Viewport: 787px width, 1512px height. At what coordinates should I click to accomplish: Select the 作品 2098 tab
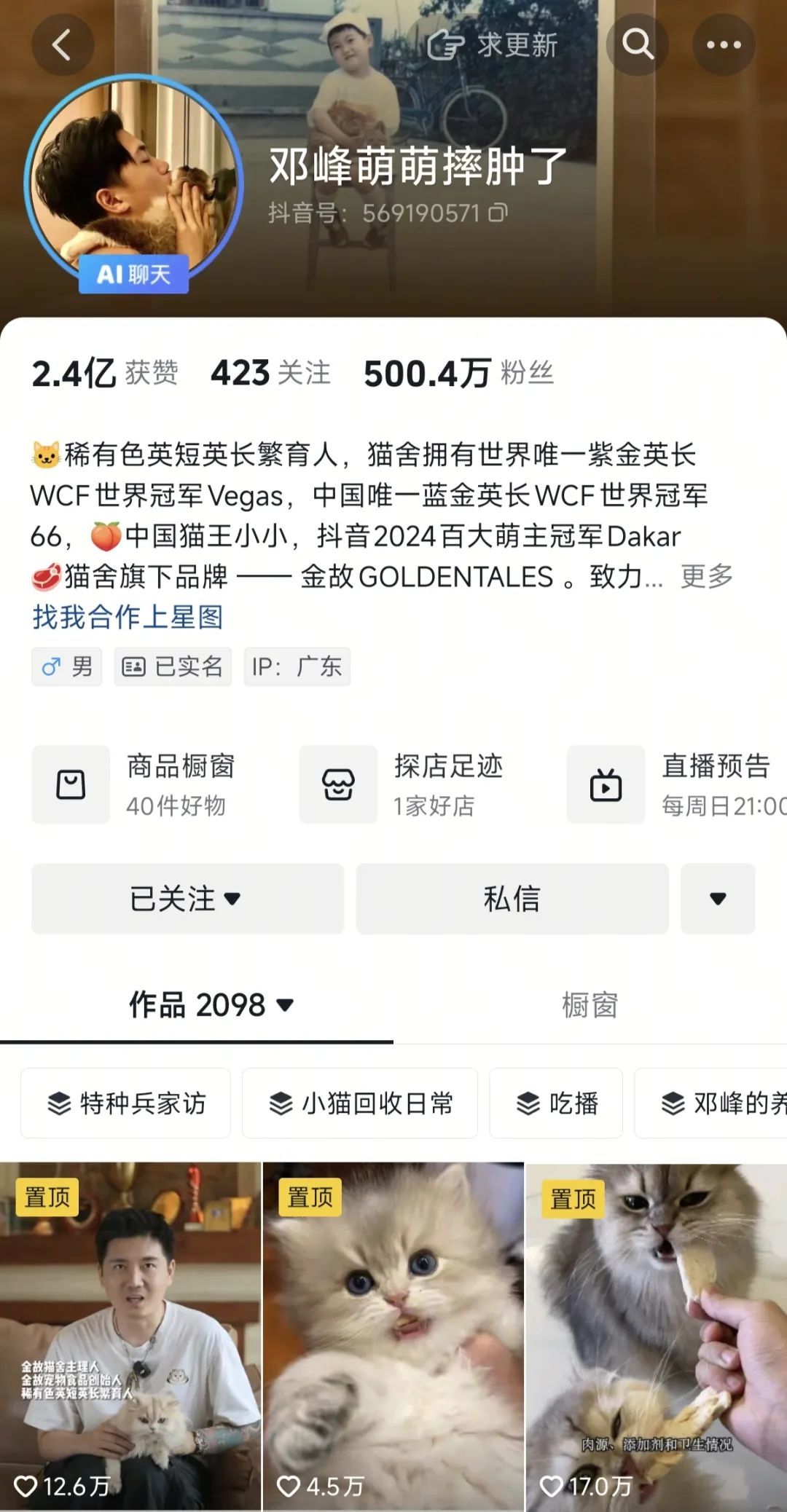coord(211,1005)
